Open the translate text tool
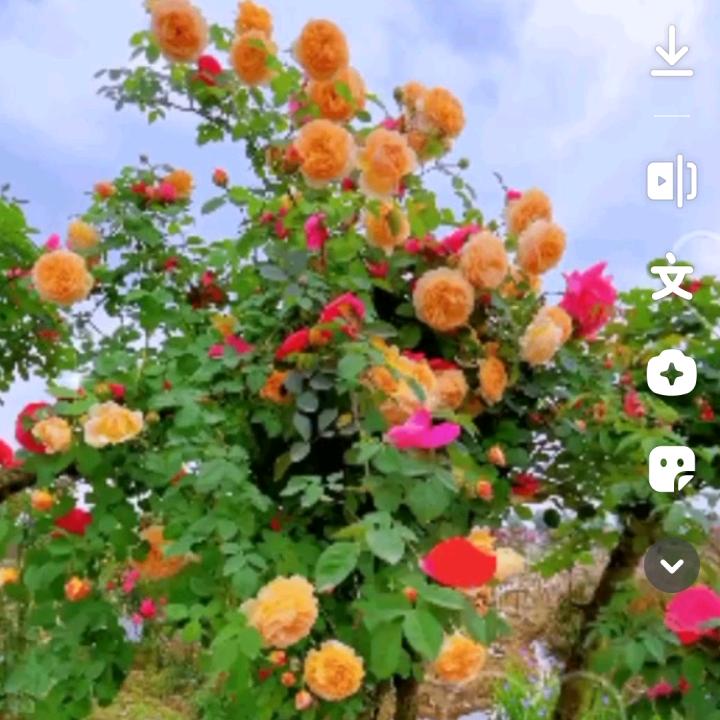The height and width of the screenshot is (720, 720). click(672, 277)
